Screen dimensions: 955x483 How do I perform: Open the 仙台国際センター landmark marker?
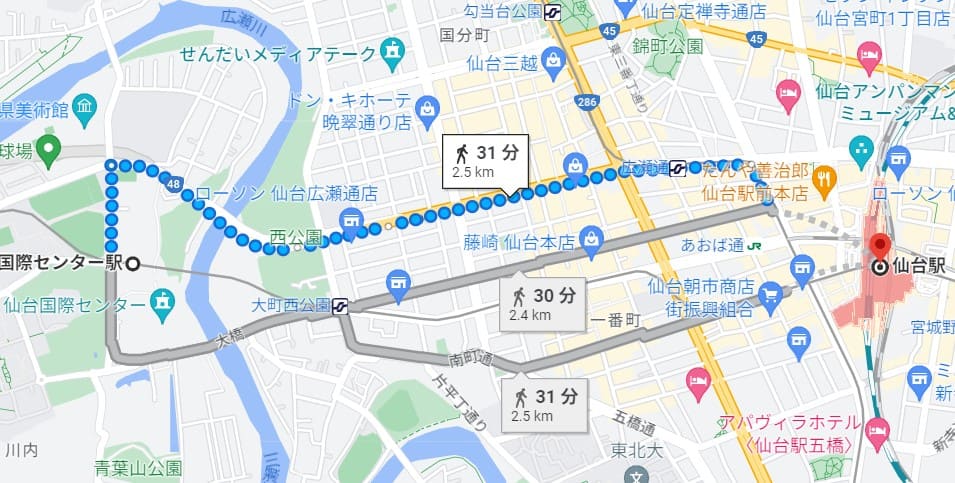pyautogui.click(x=162, y=299)
